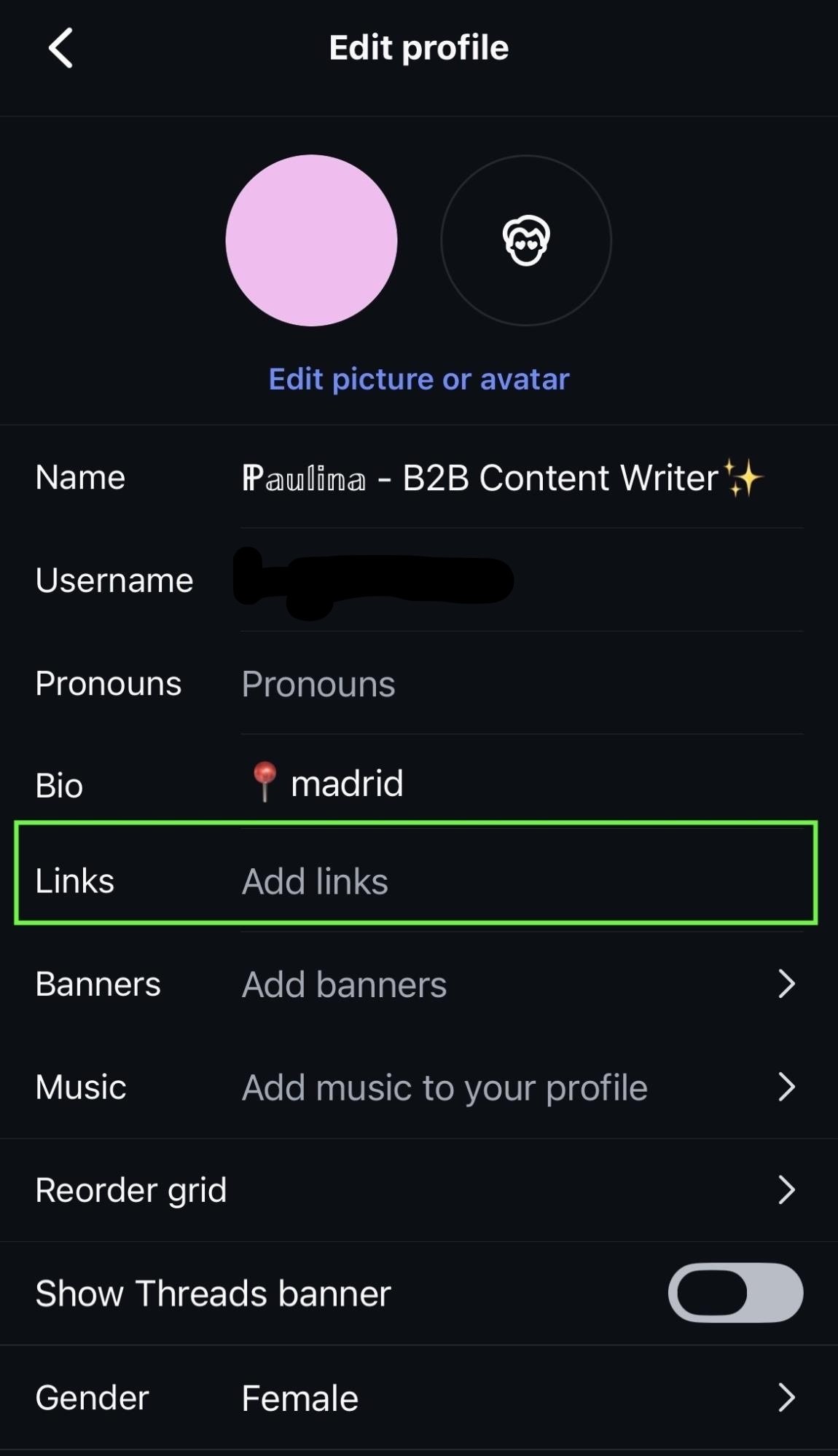Select the blacked-out Username field
838x1456 pixels.
tap(373, 581)
